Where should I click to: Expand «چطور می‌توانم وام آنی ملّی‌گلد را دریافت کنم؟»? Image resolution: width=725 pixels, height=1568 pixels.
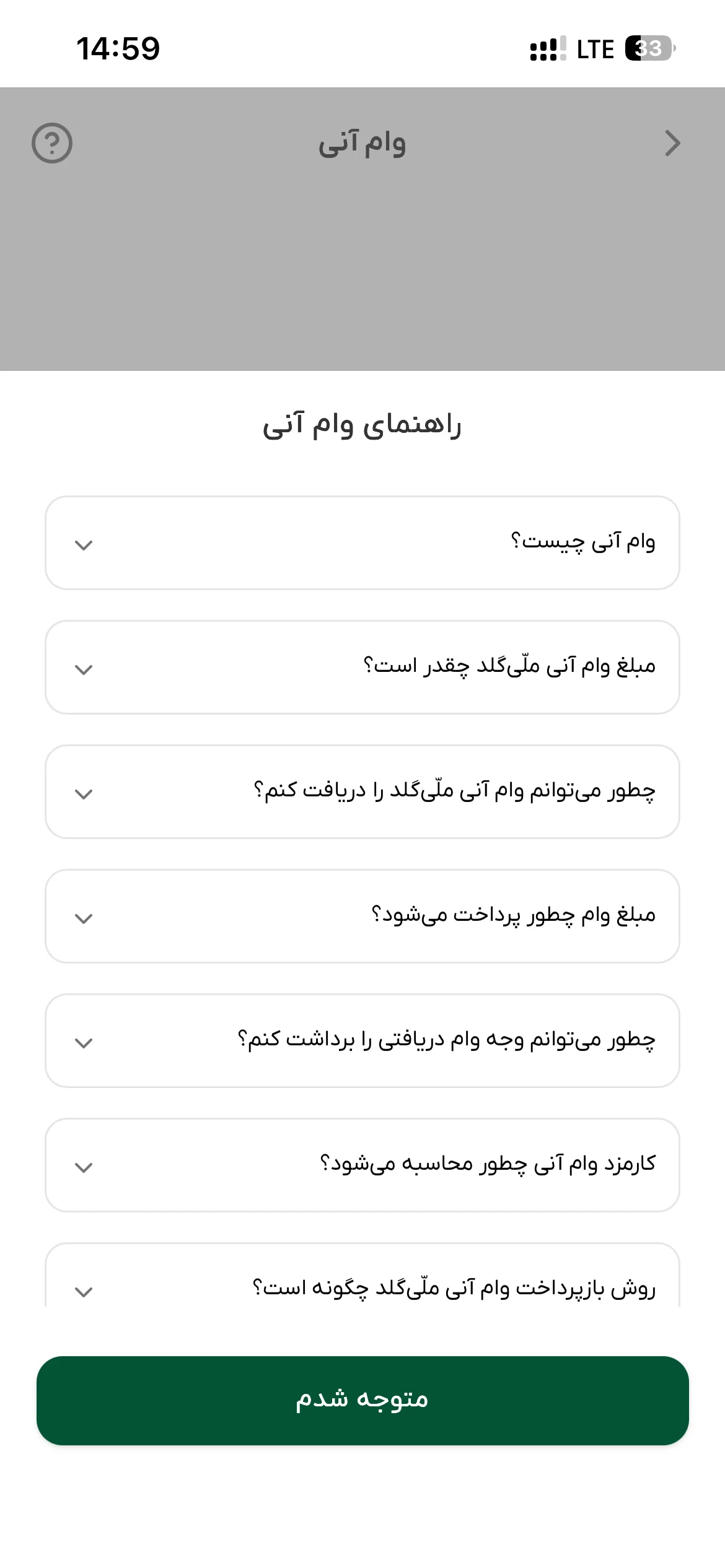362,792
